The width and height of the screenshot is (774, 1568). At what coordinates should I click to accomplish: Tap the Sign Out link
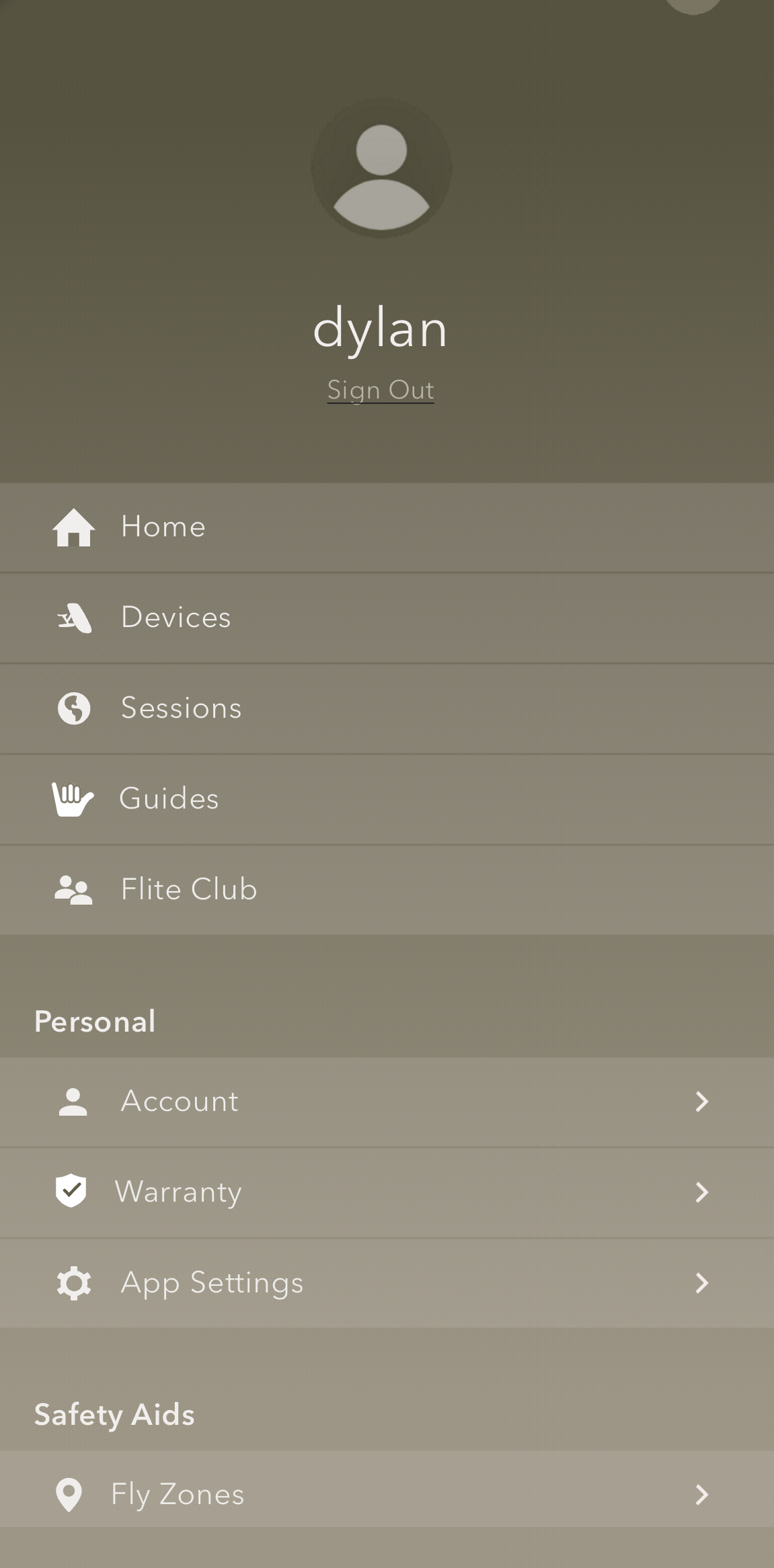[x=381, y=390]
